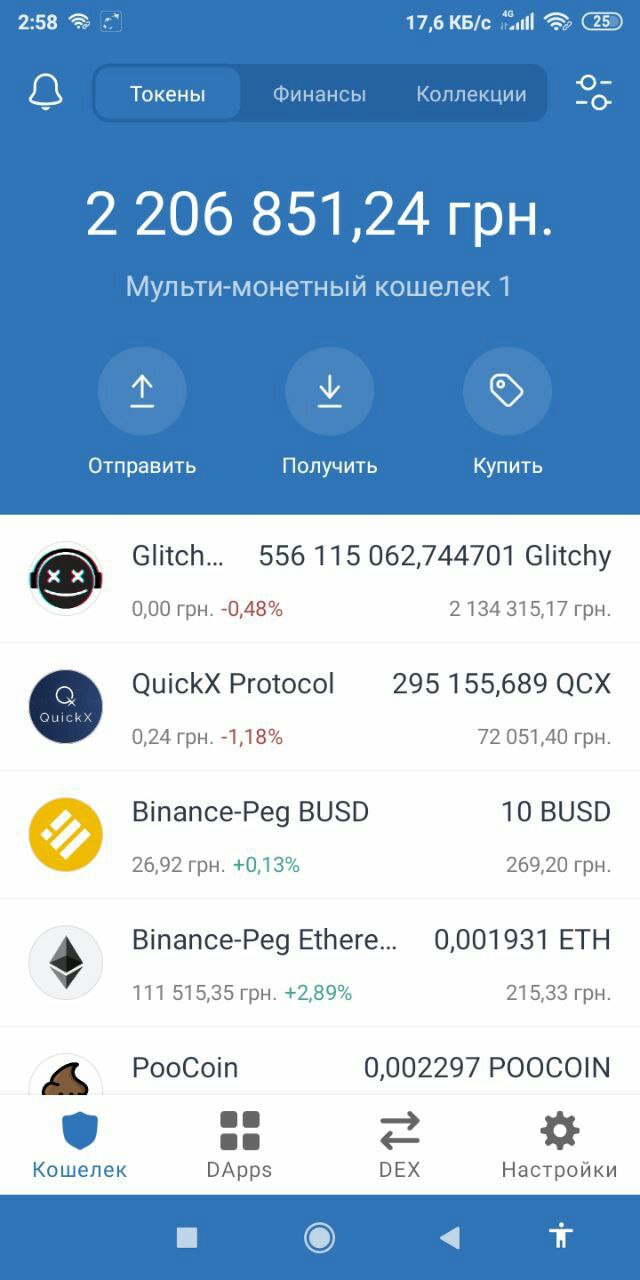
Task: Tap the Получить receive button
Action: 329,392
